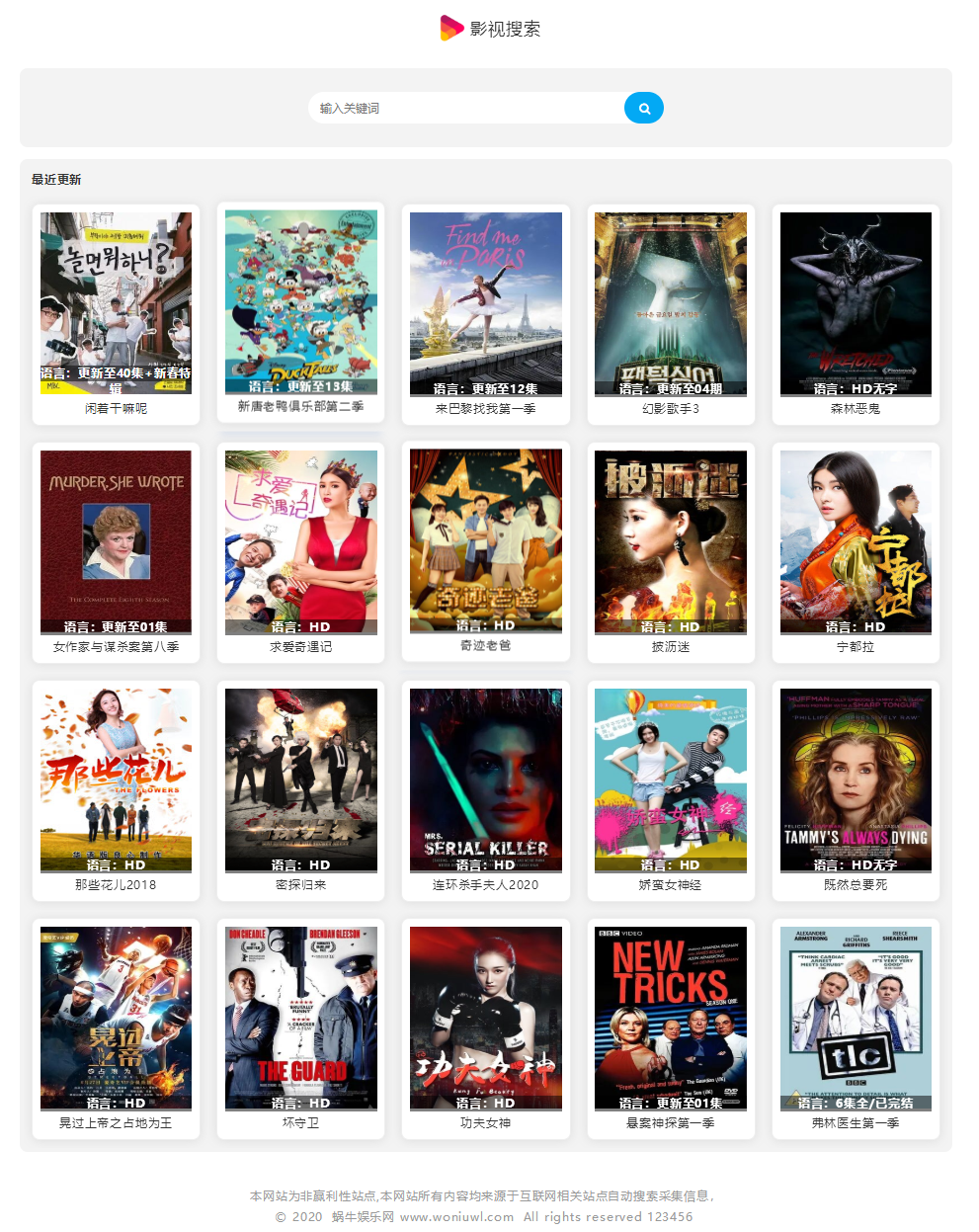Viewport: 979px width, 1232px height.
Task: Open the 奇迹老爸 poster
Action: tap(485, 541)
